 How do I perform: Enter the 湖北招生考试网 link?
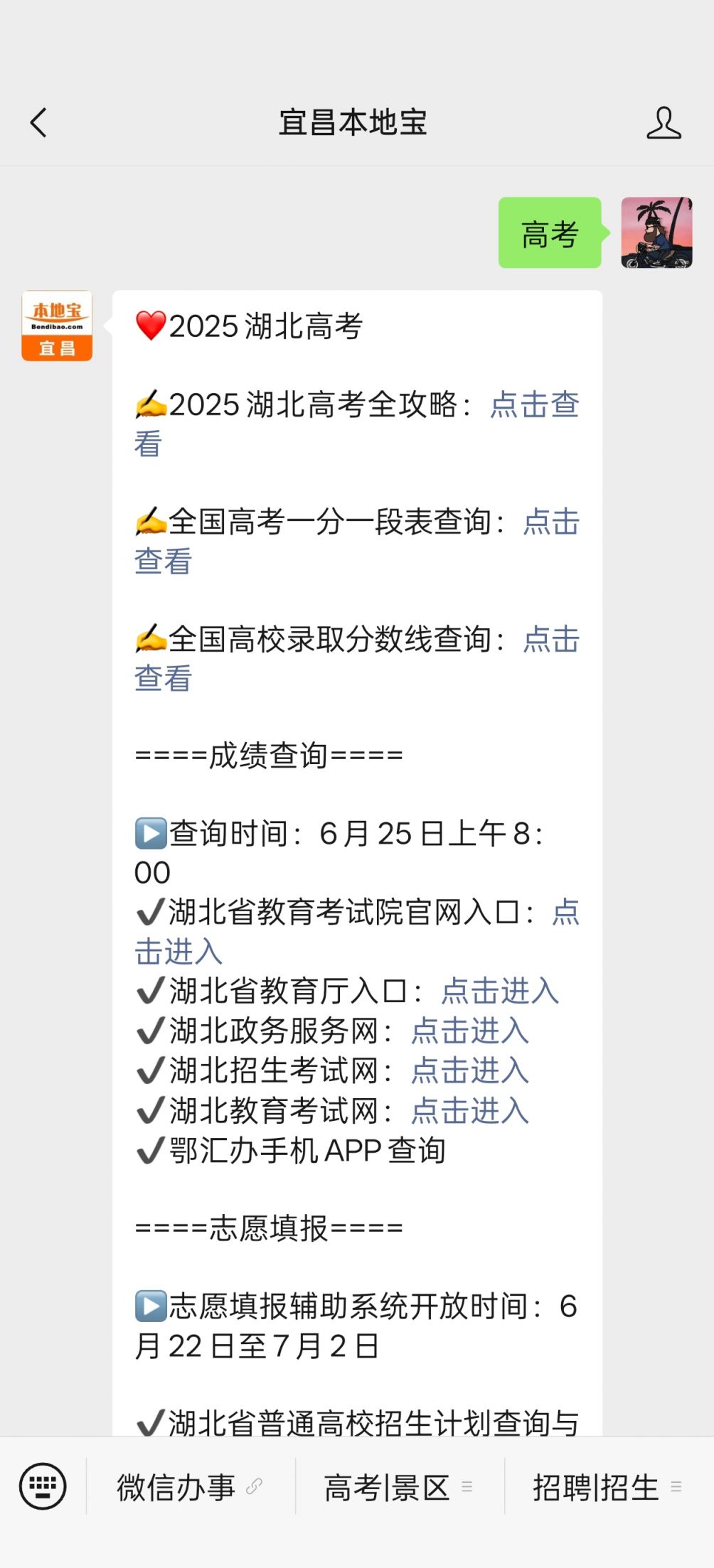click(470, 1071)
